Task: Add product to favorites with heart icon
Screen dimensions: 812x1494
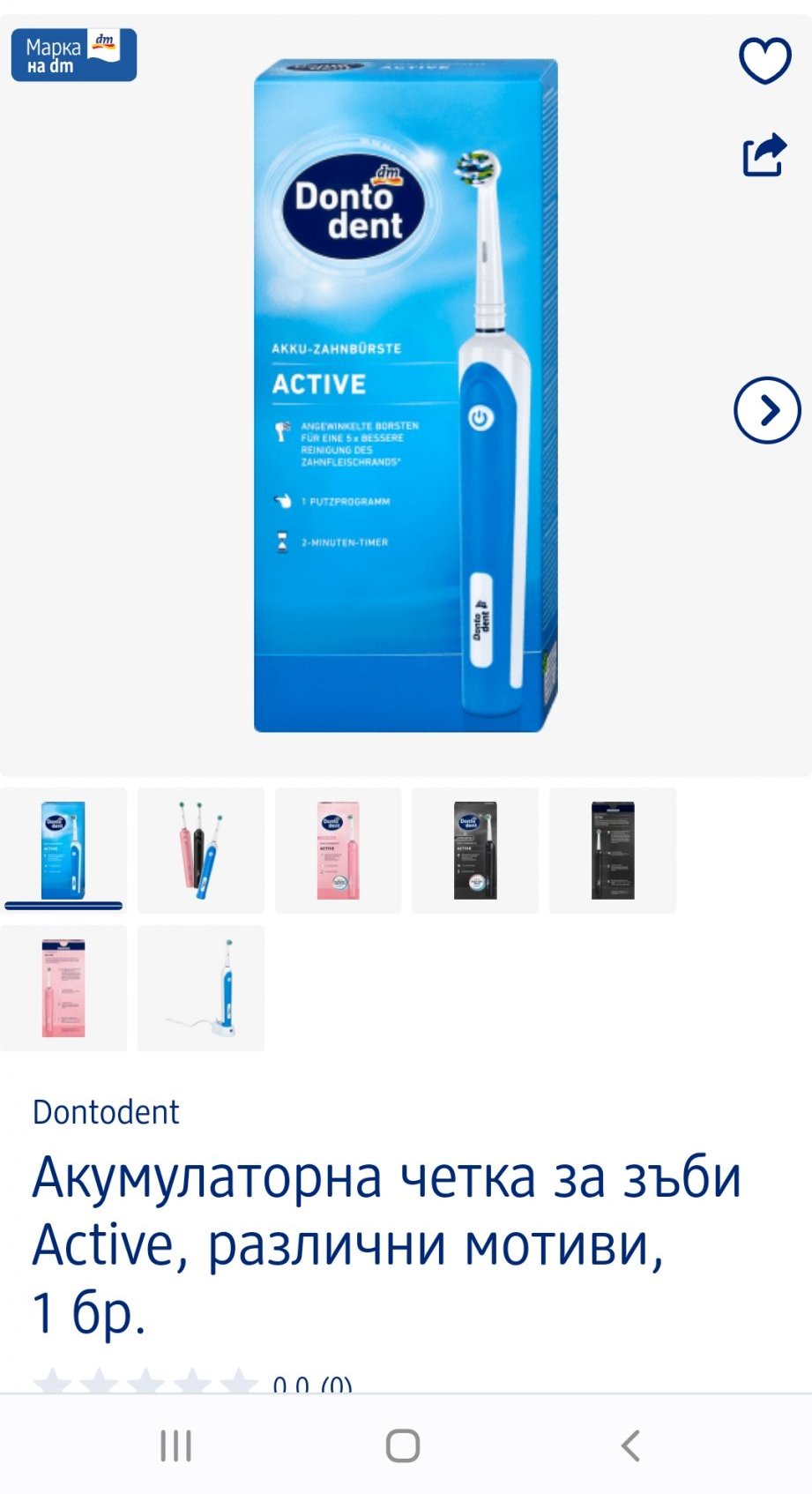Action: (764, 61)
